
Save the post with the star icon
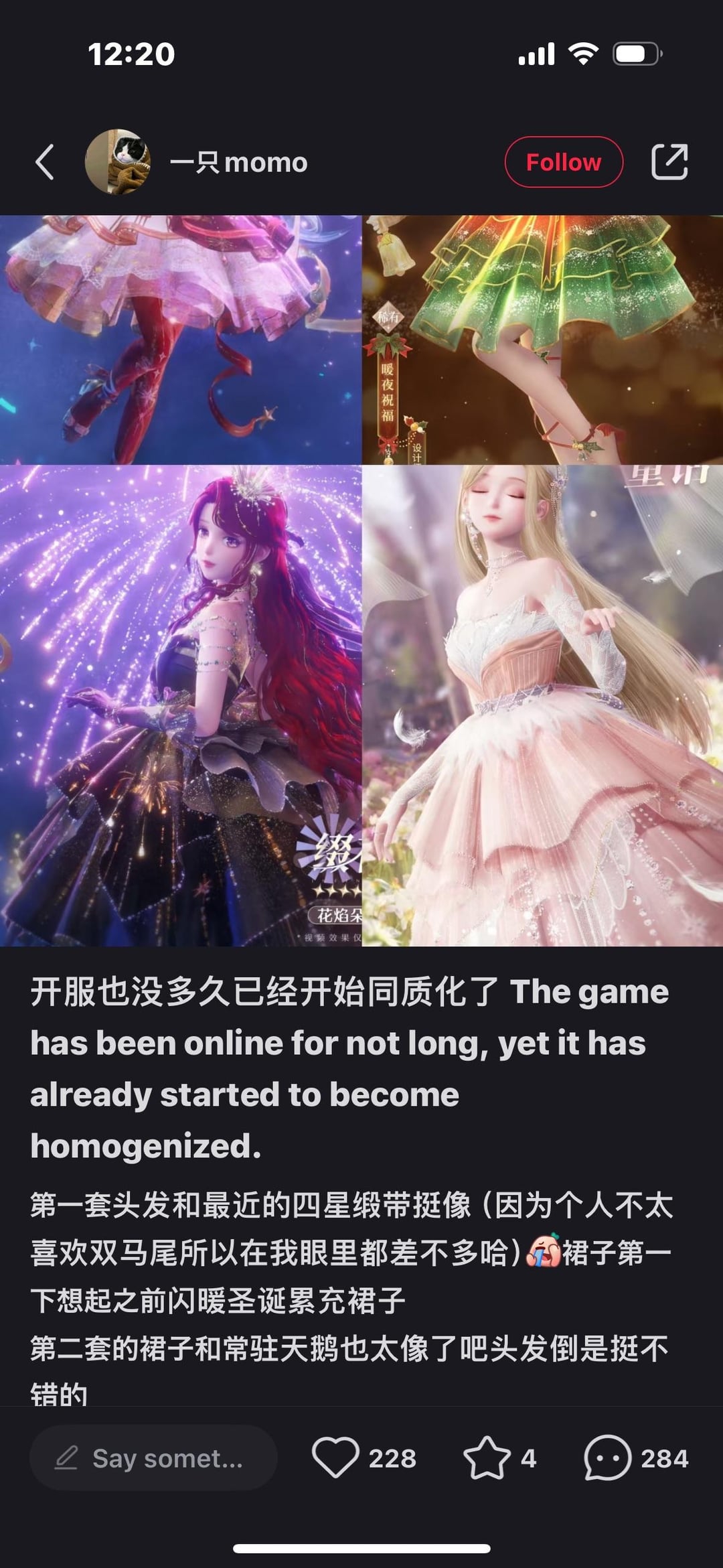(487, 1457)
